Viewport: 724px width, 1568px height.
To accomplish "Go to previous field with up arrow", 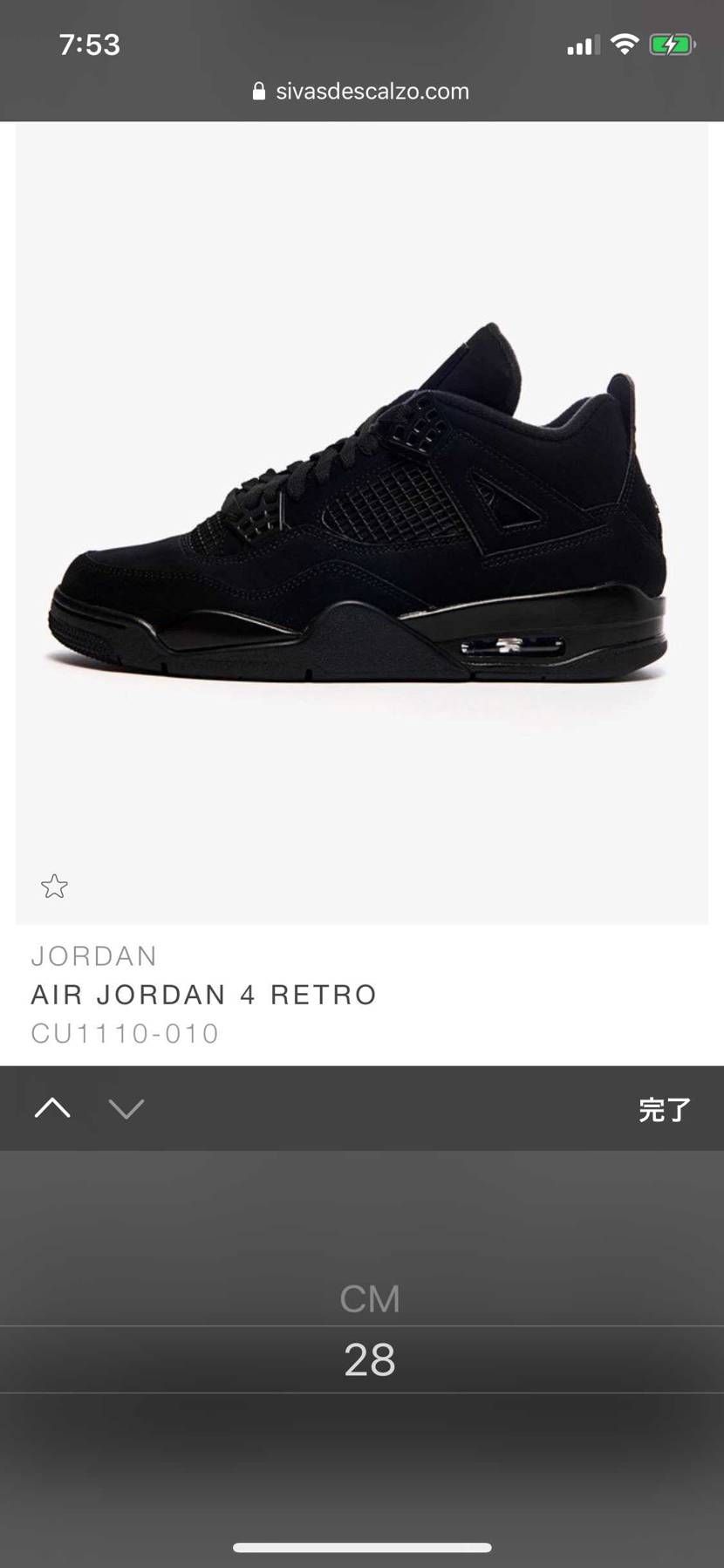I will [x=52, y=1108].
